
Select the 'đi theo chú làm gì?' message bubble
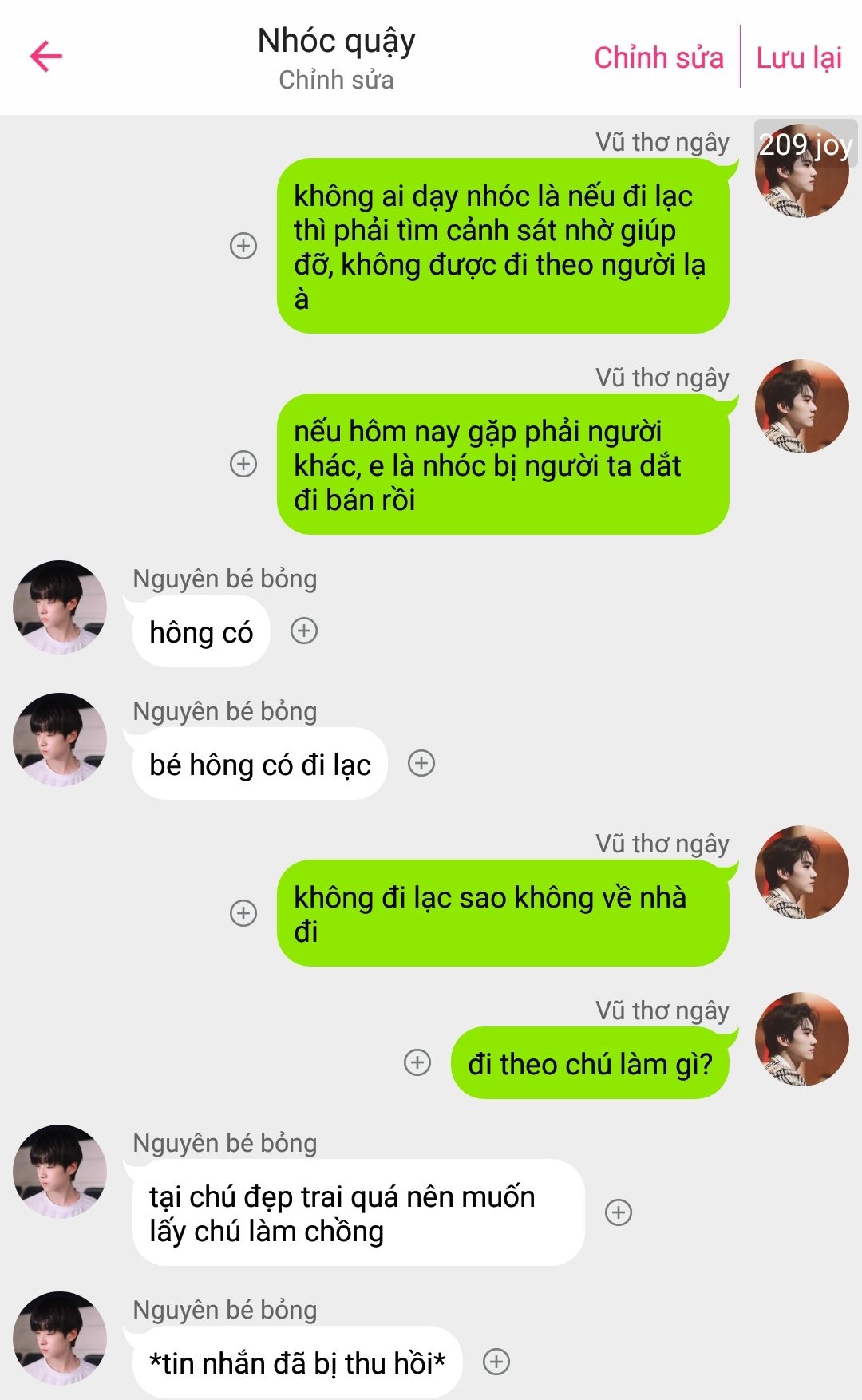point(590,1064)
